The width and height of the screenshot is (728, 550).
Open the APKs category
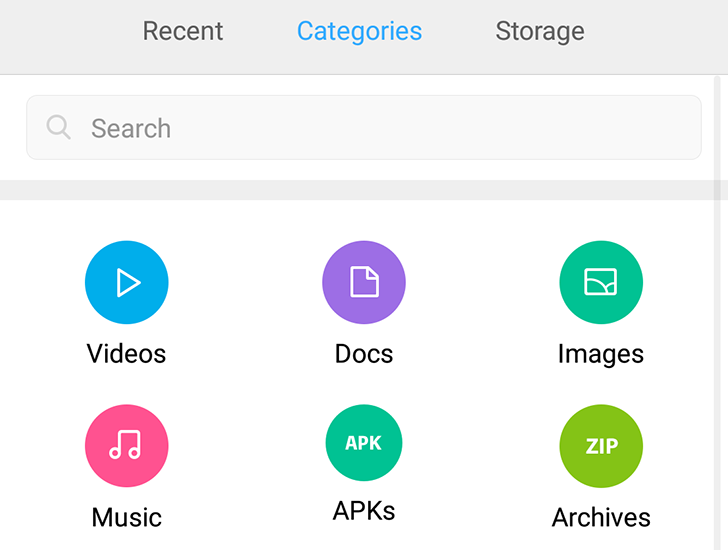click(x=364, y=444)
